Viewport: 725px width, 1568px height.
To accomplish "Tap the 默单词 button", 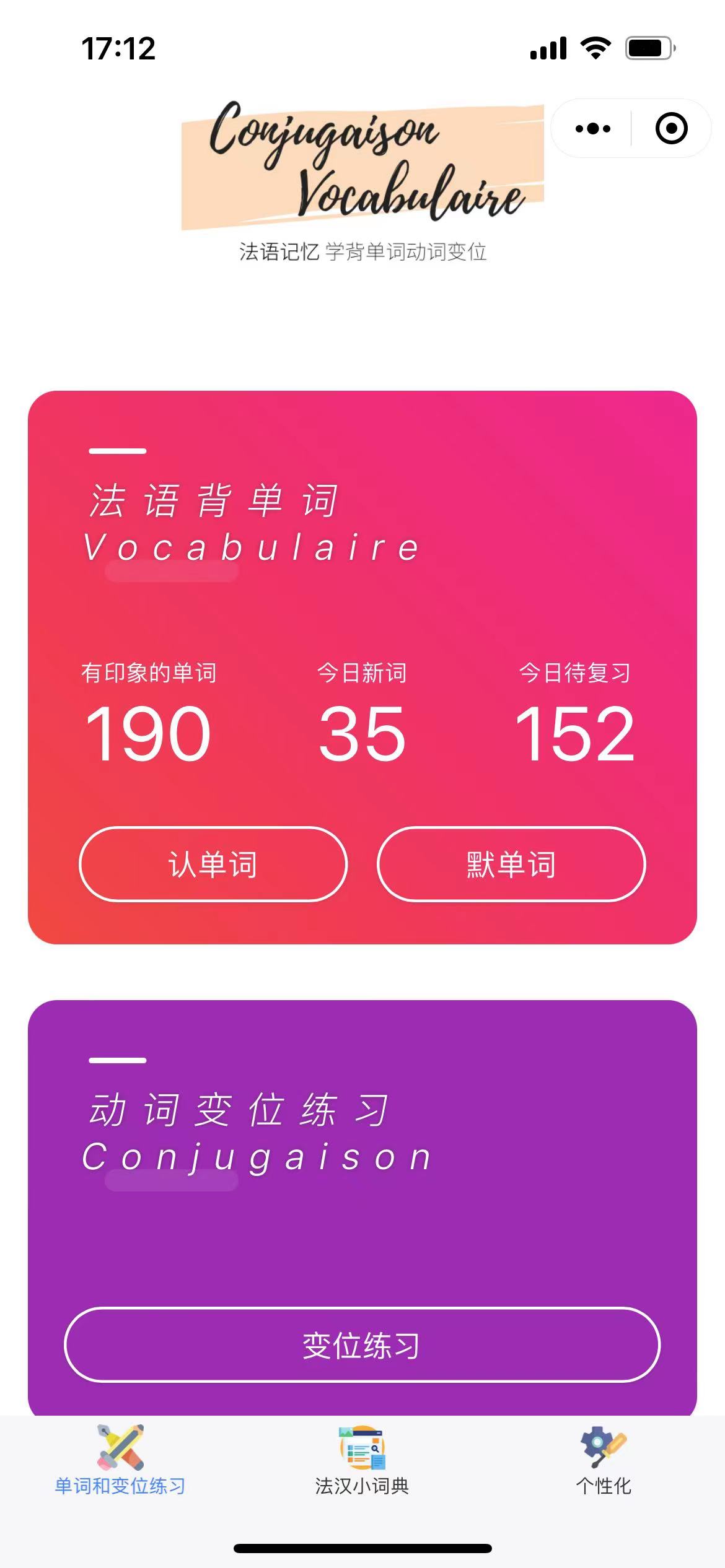I will coord(510,866).
